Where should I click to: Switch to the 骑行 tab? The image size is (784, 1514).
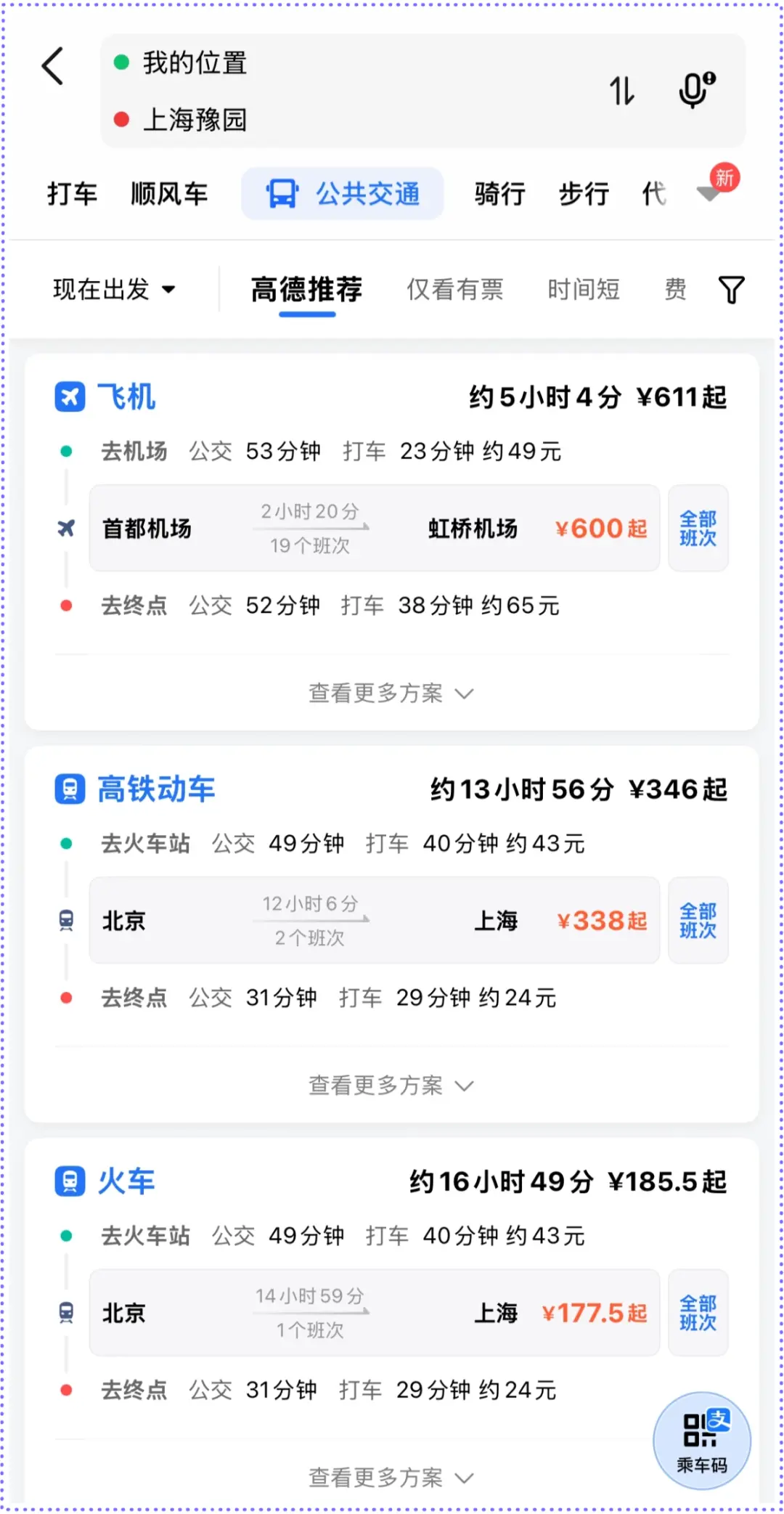[x=498, y=193]
